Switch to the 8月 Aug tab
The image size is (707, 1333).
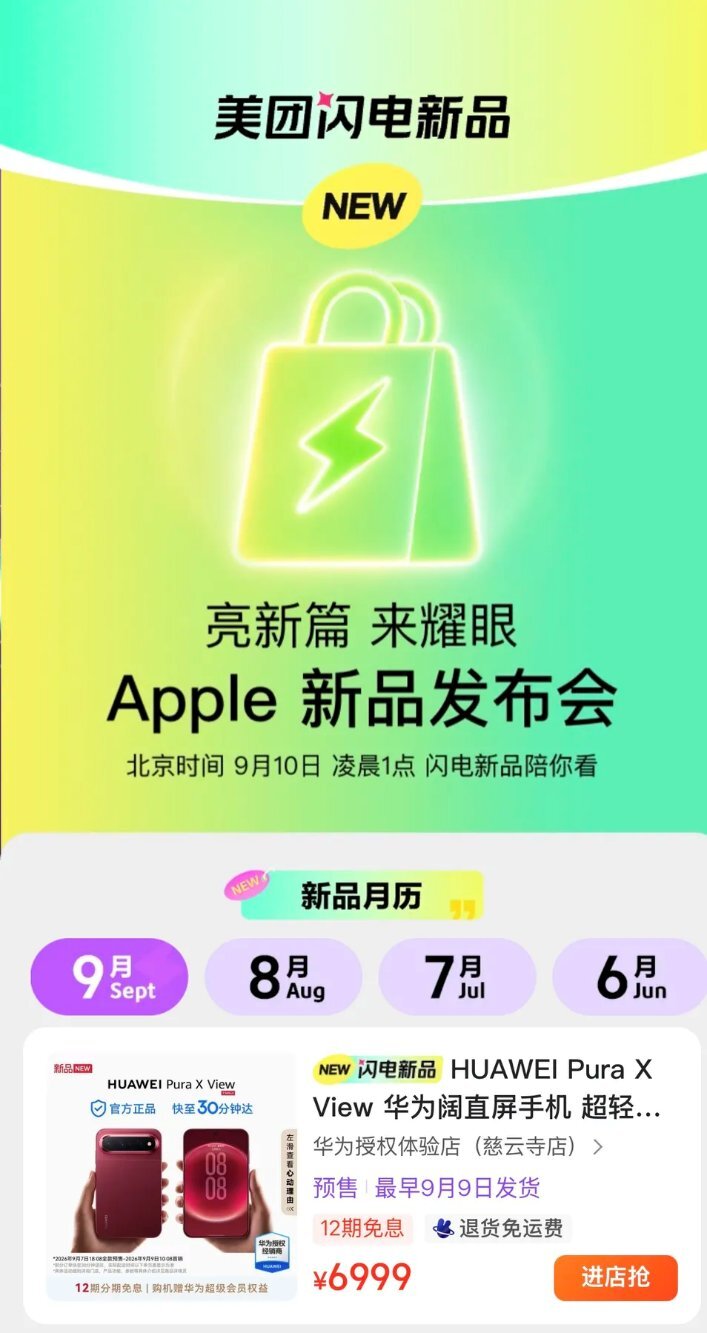(283, 977)
